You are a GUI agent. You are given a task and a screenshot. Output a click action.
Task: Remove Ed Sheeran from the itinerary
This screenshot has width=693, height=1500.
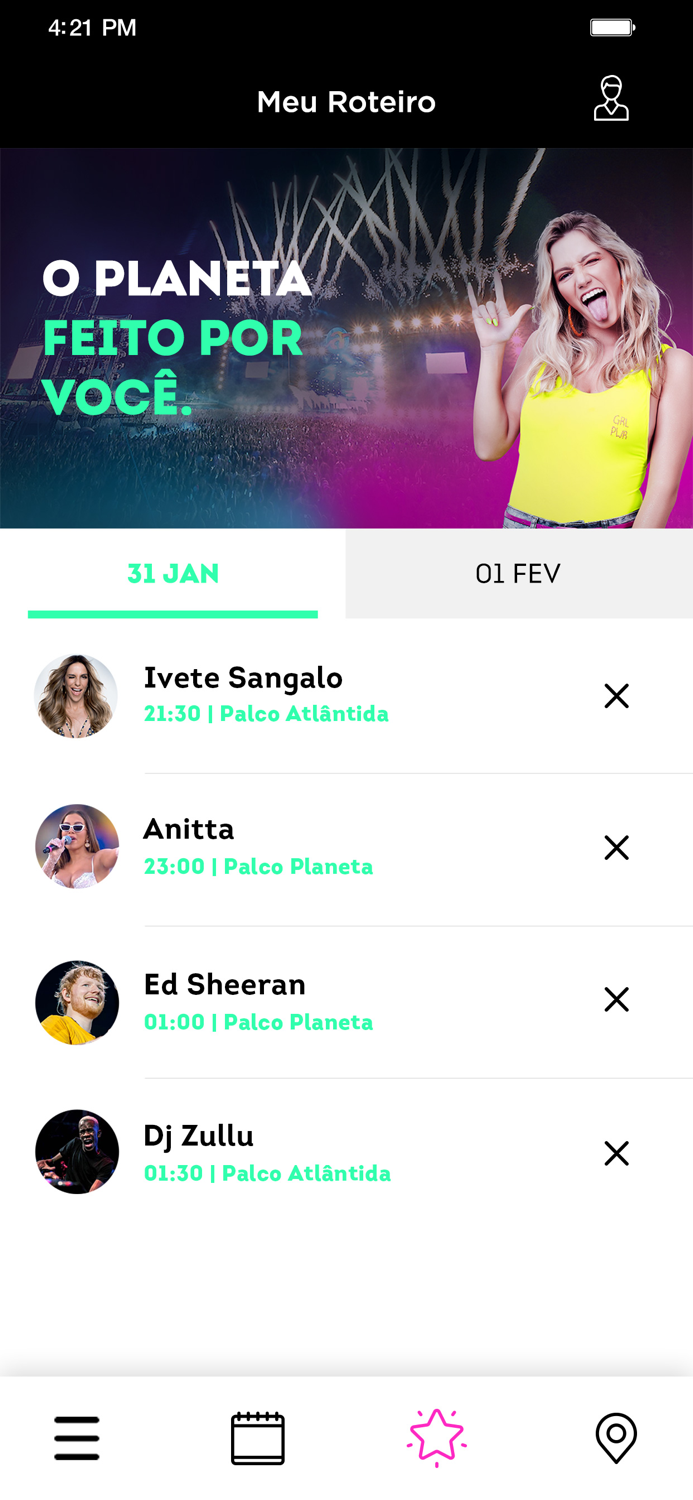point(617,1000)
